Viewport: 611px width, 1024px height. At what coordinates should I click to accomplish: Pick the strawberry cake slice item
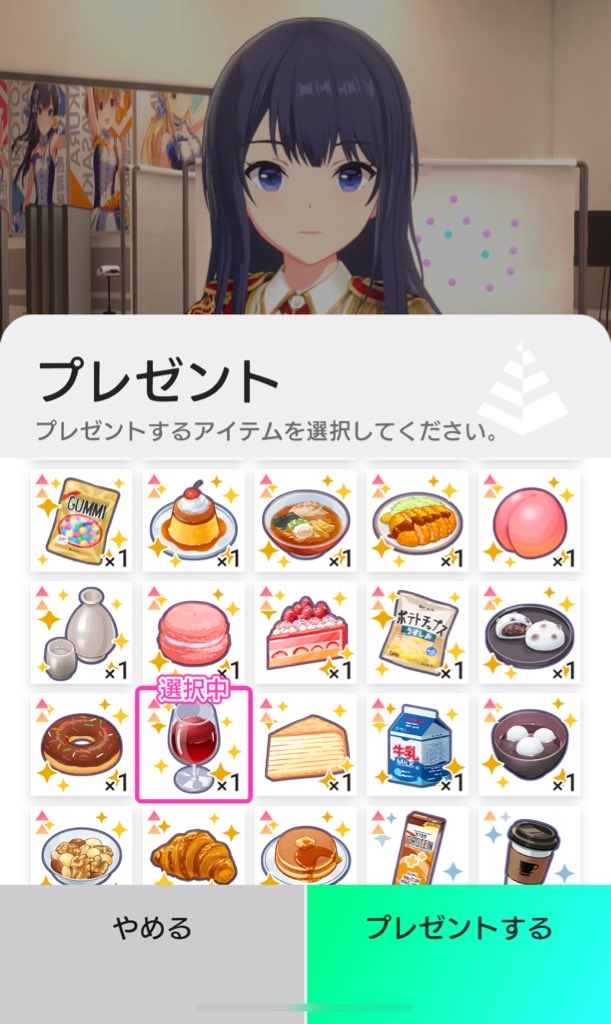click(x=306, y=633)
